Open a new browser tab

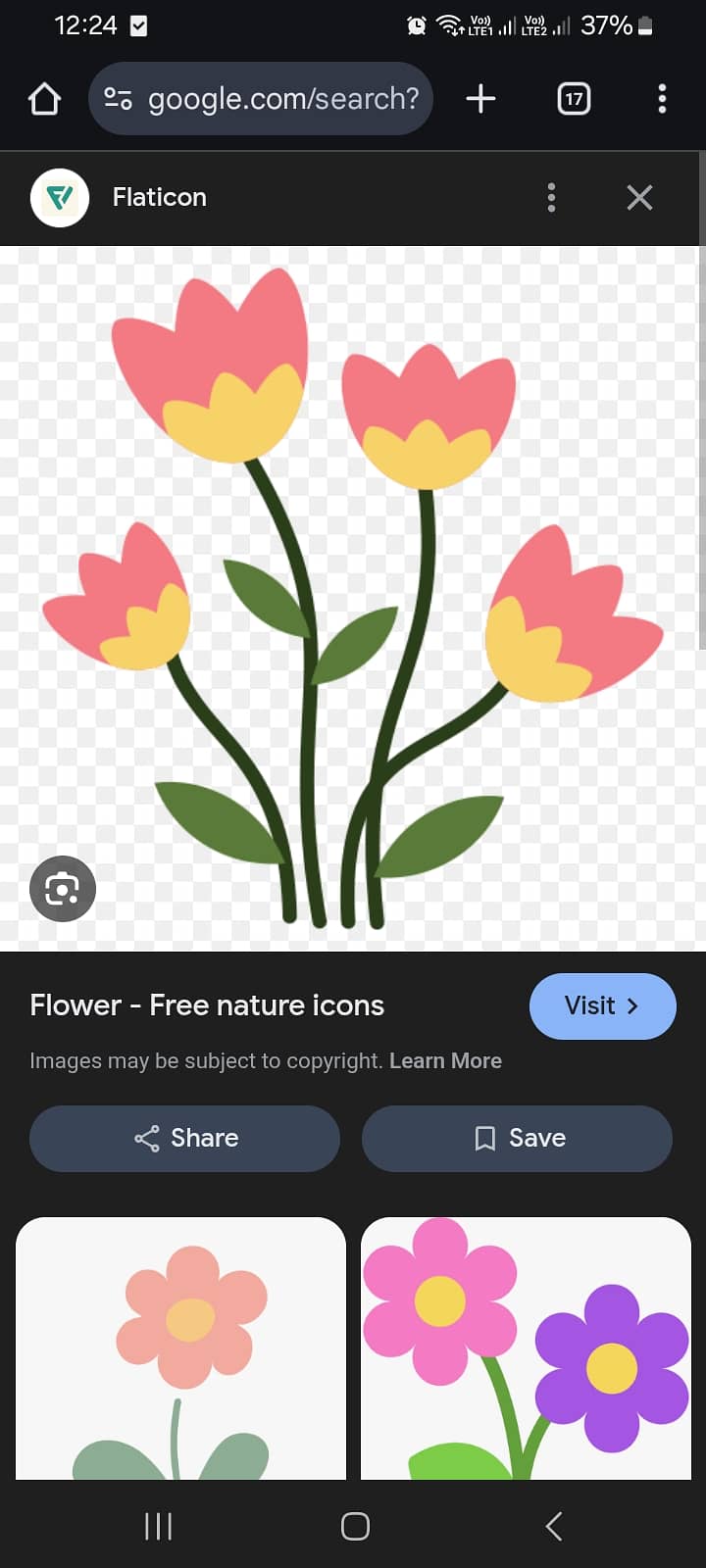pos(480,99)
